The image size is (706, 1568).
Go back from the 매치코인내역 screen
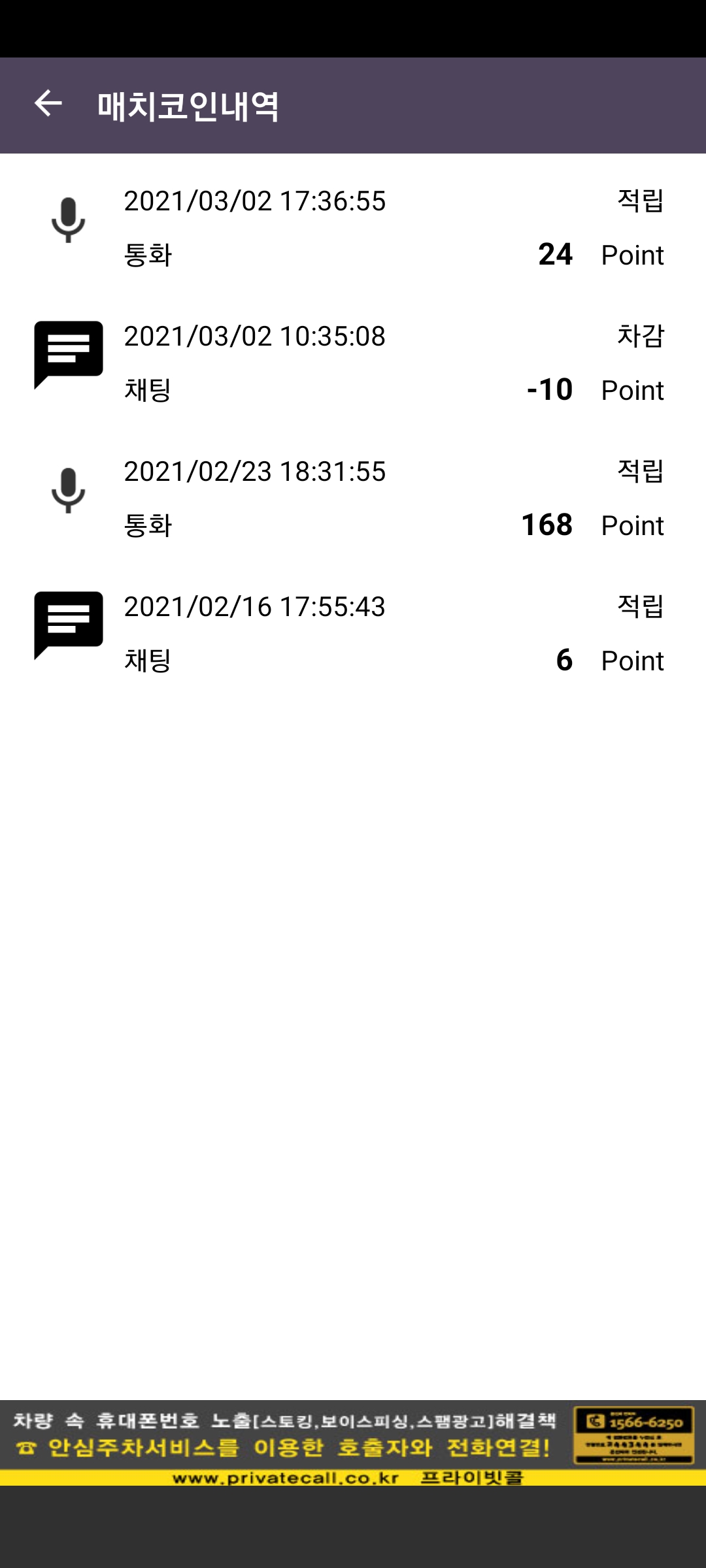click(48, 104)
